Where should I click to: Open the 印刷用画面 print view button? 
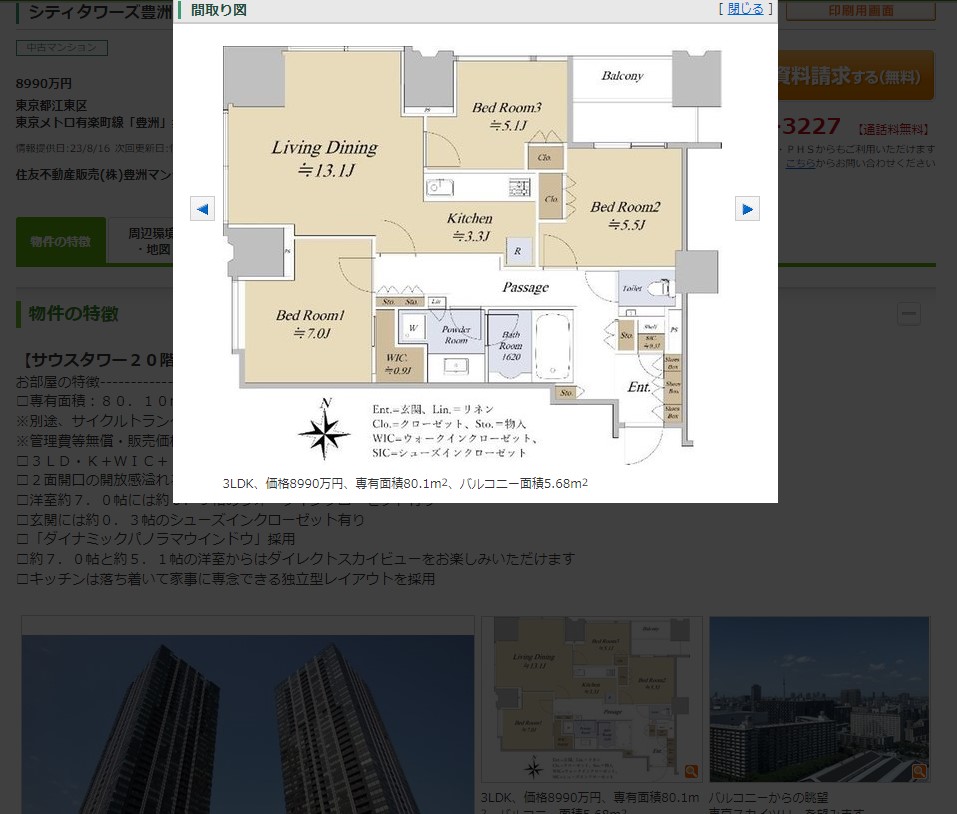860,11
